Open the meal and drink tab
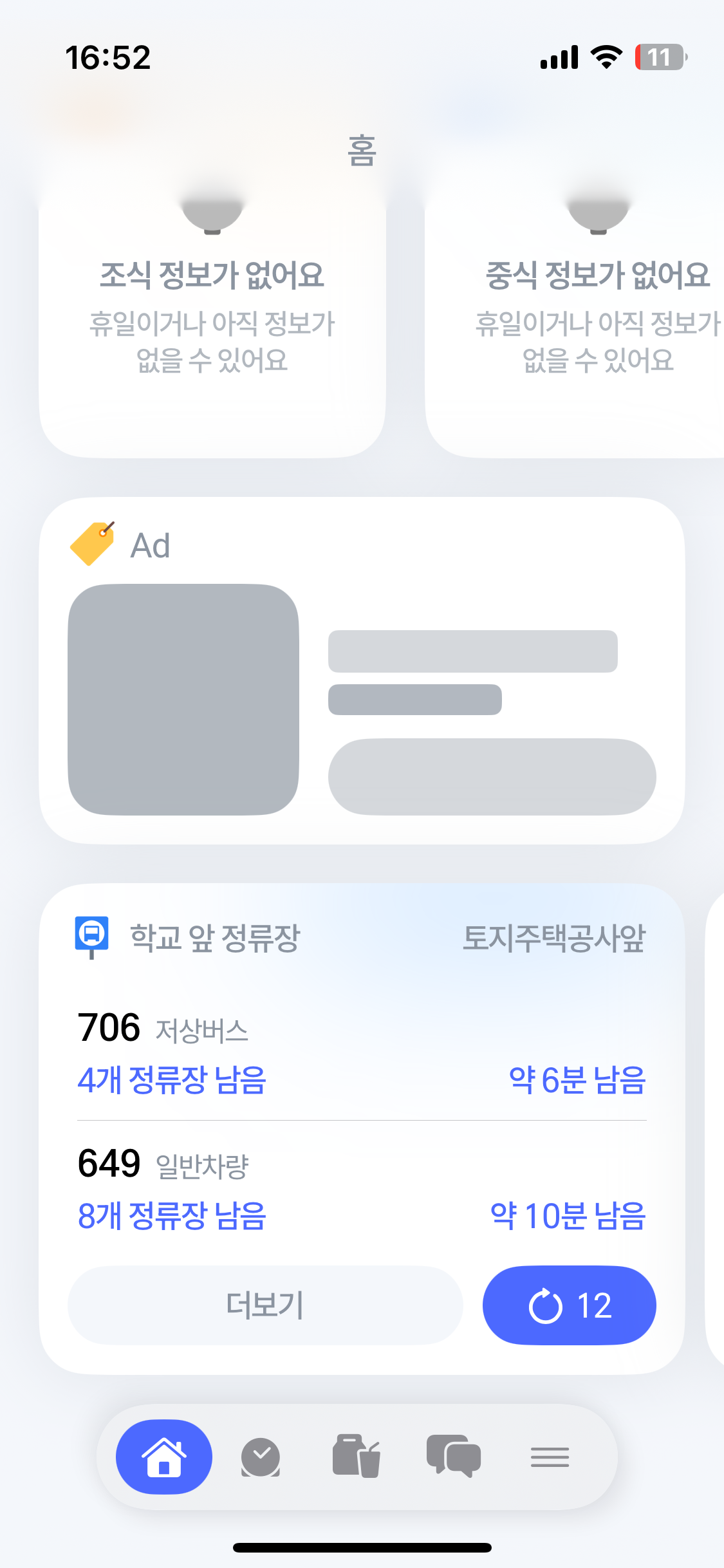 357,1457
